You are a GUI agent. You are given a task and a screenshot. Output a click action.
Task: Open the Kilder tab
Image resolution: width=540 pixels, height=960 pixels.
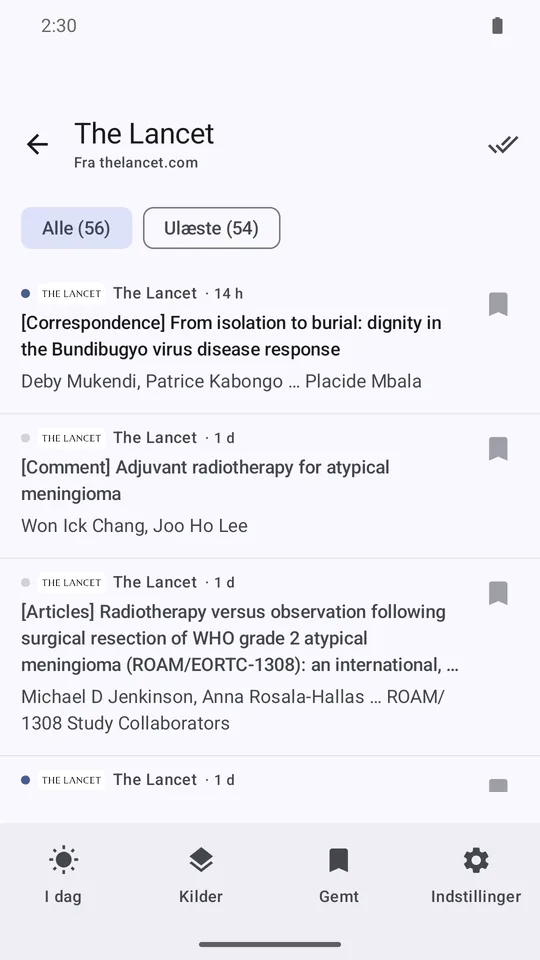coord(201,876)
